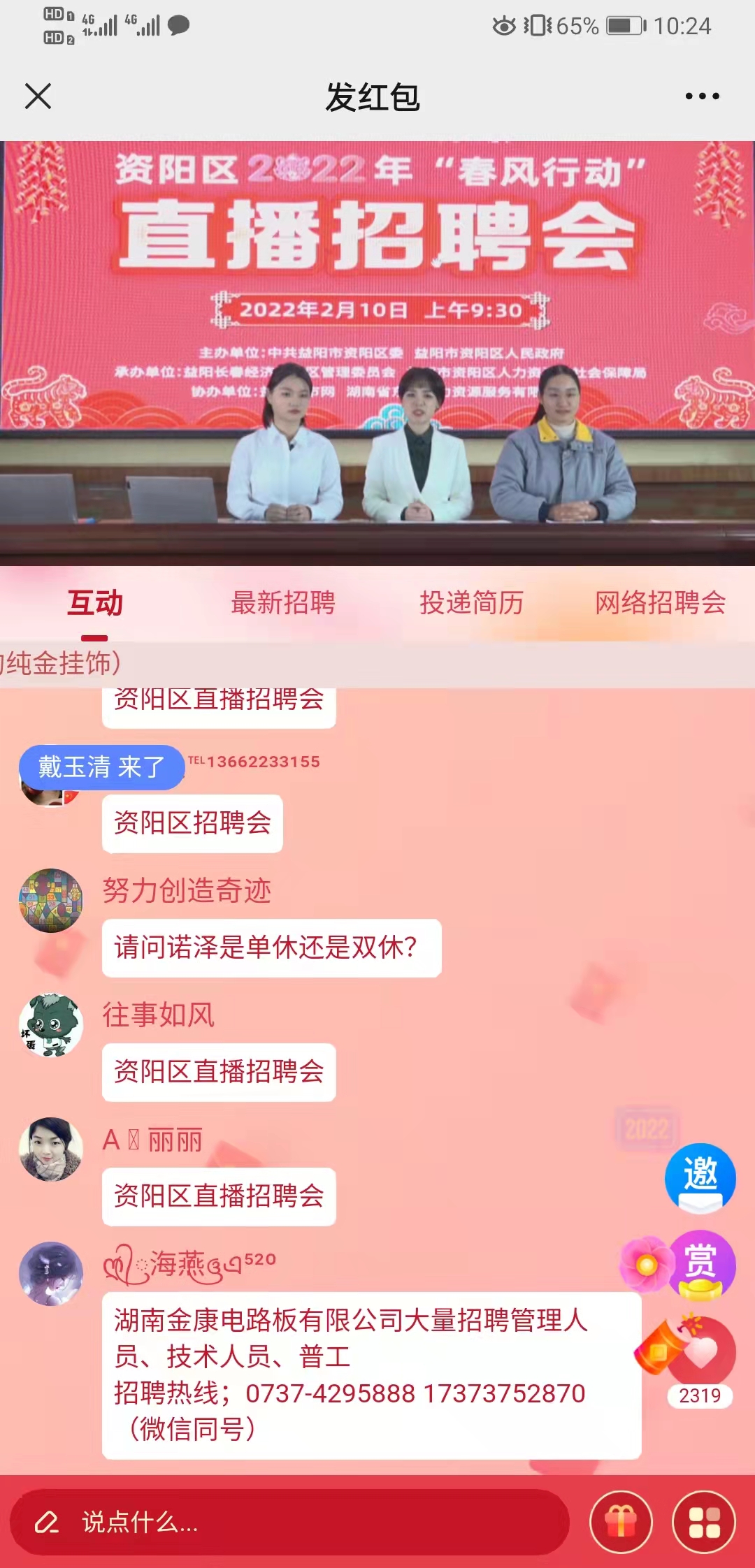Tap the blue 邀 invite button
755x1568 pixels.
700,1177
